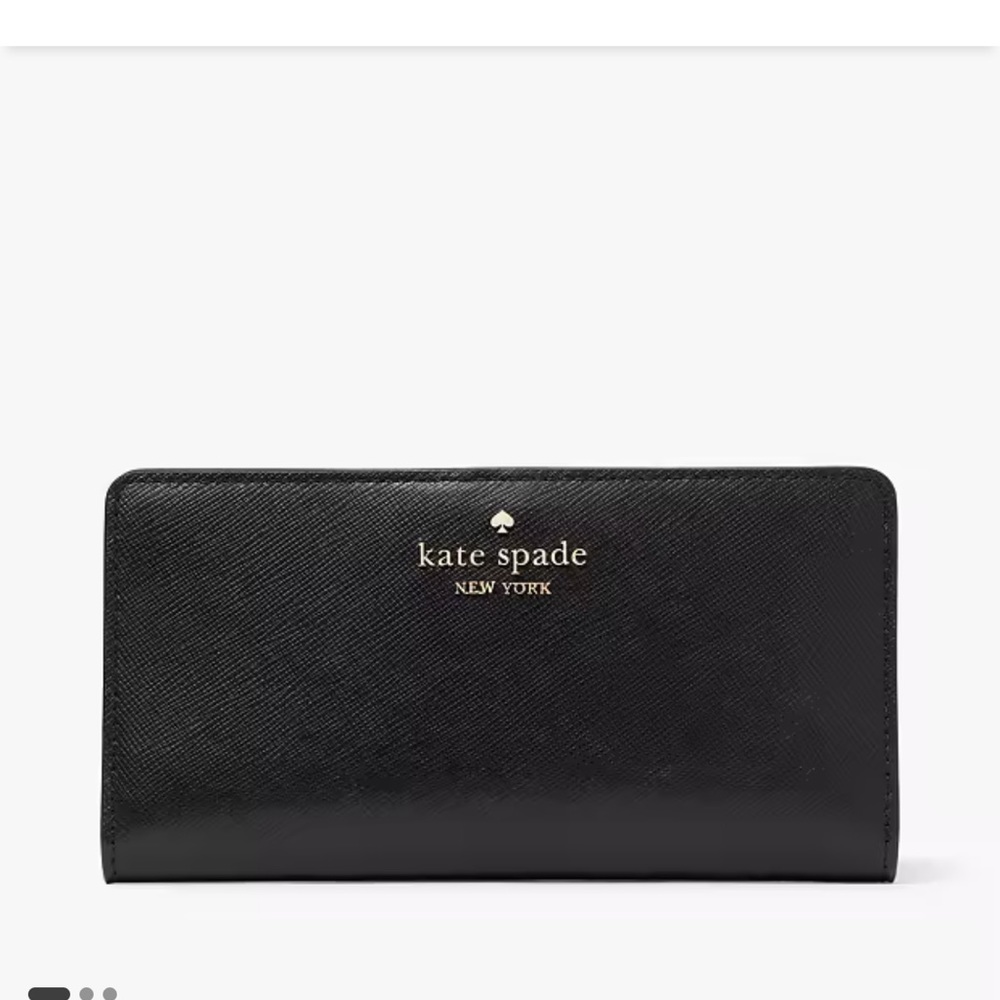Jump to the second image indicator dot
The height and width of the screenshot is (1000, 1000).
[87, 993]
